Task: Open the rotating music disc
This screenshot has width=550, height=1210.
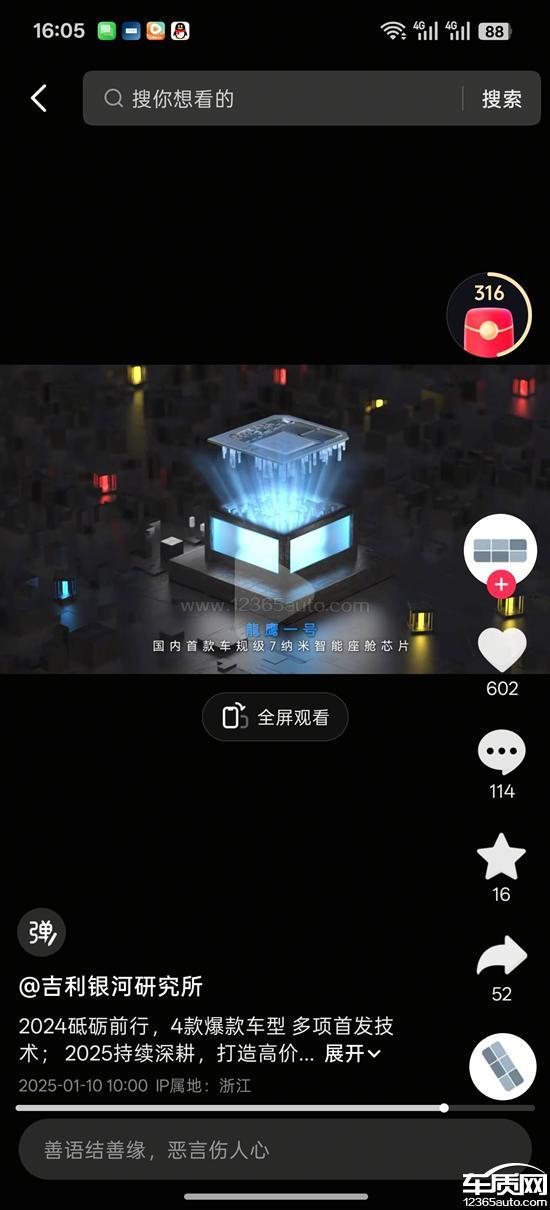Action: coord(503,1067)
